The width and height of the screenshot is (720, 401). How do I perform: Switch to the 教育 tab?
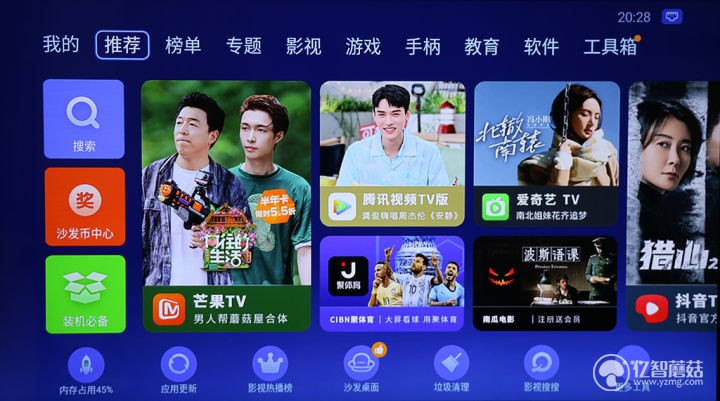482,45
